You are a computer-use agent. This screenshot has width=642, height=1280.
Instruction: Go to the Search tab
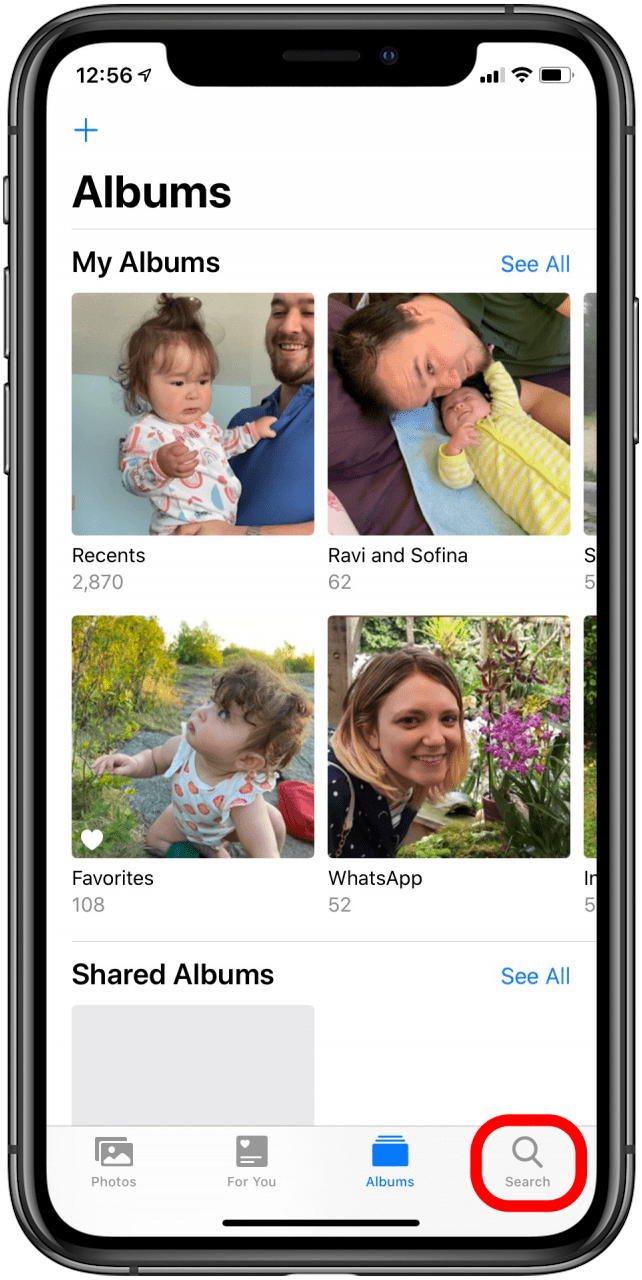(x=527, y=1162)
